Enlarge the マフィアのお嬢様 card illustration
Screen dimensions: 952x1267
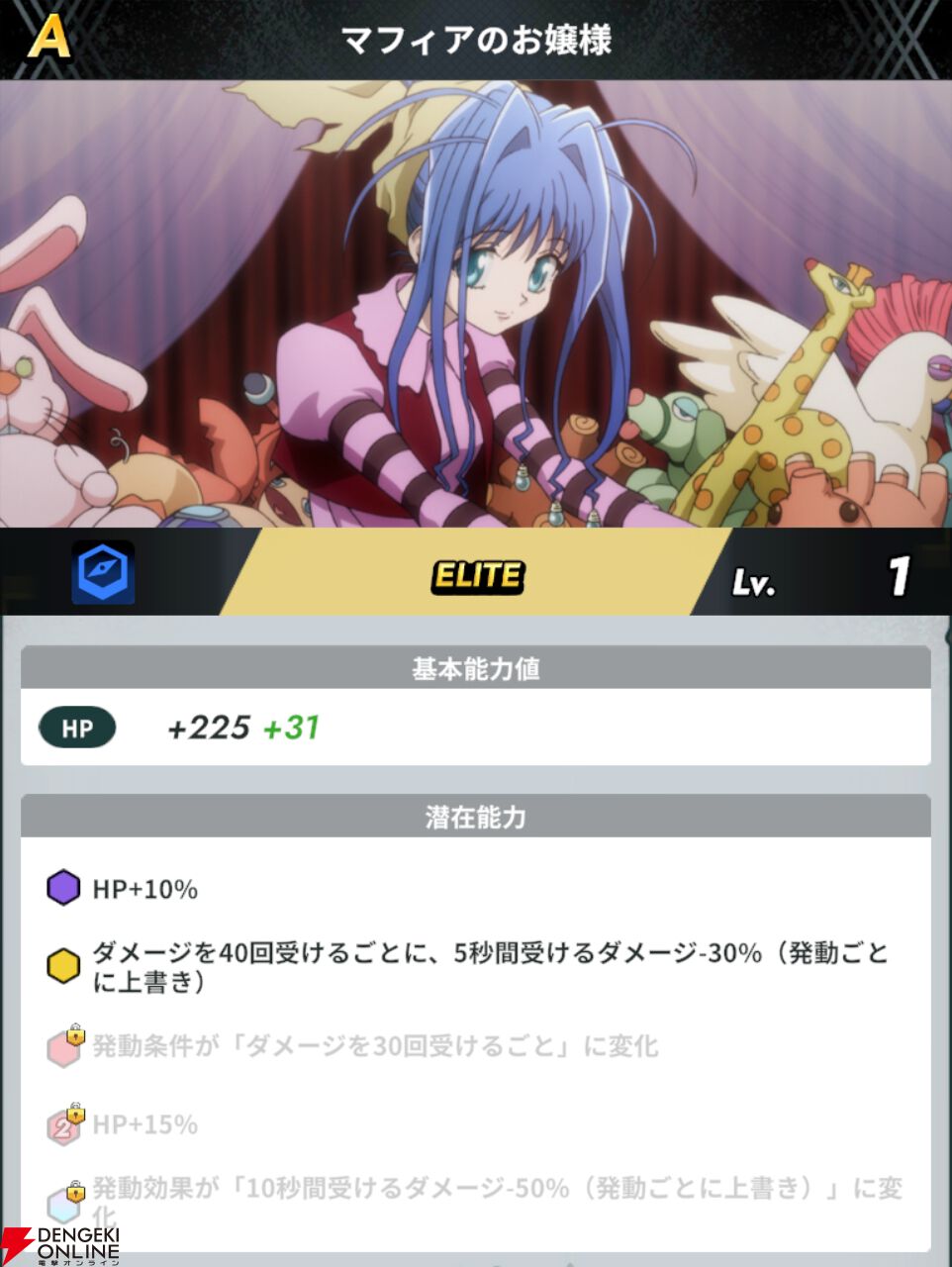(475, 305)
